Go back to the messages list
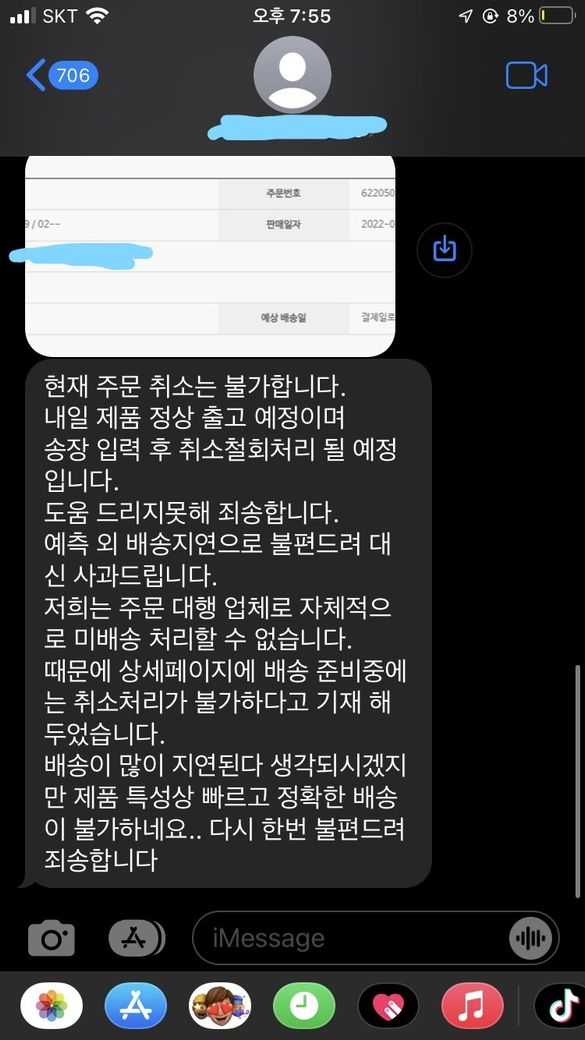 point(62,75)
